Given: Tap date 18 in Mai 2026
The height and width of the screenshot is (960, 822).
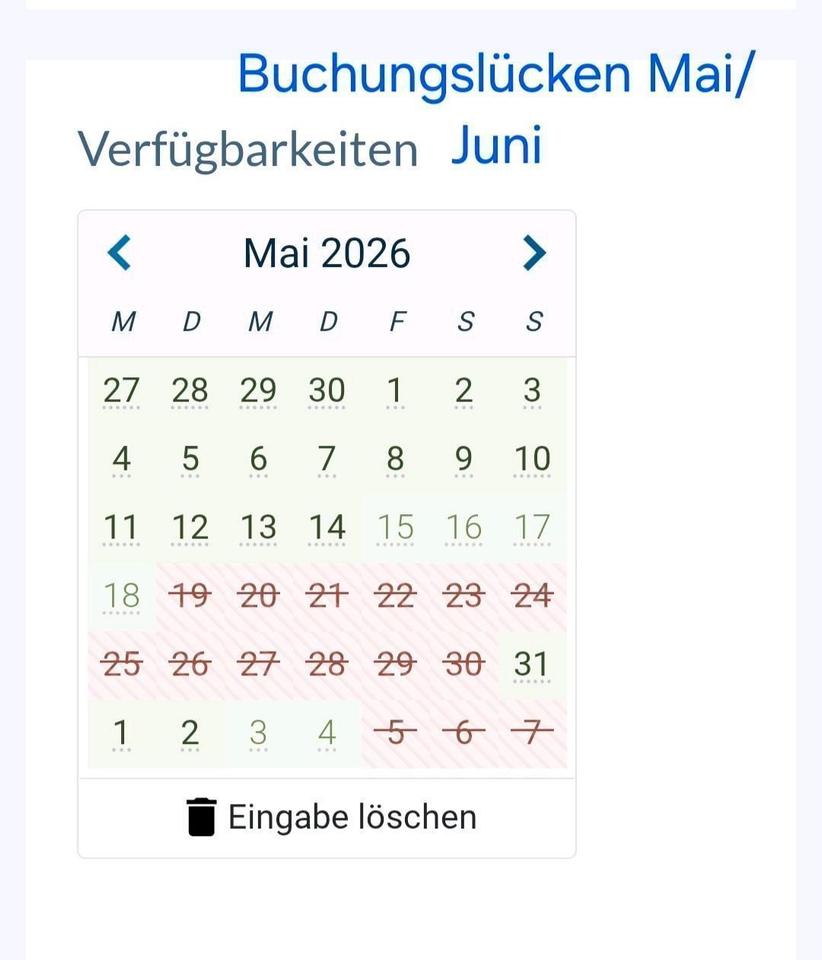Looking at the screenshot, I should [x=121, y=596].
